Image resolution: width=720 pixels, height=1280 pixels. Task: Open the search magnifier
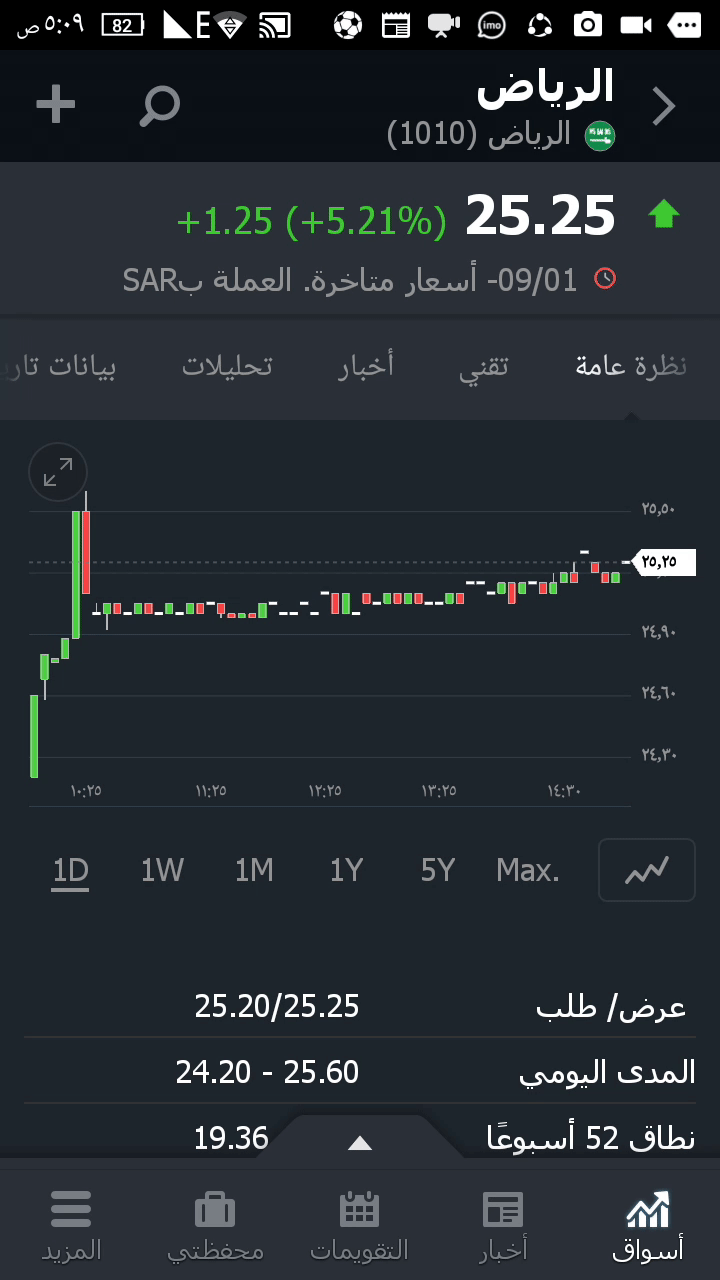[159, 106]
